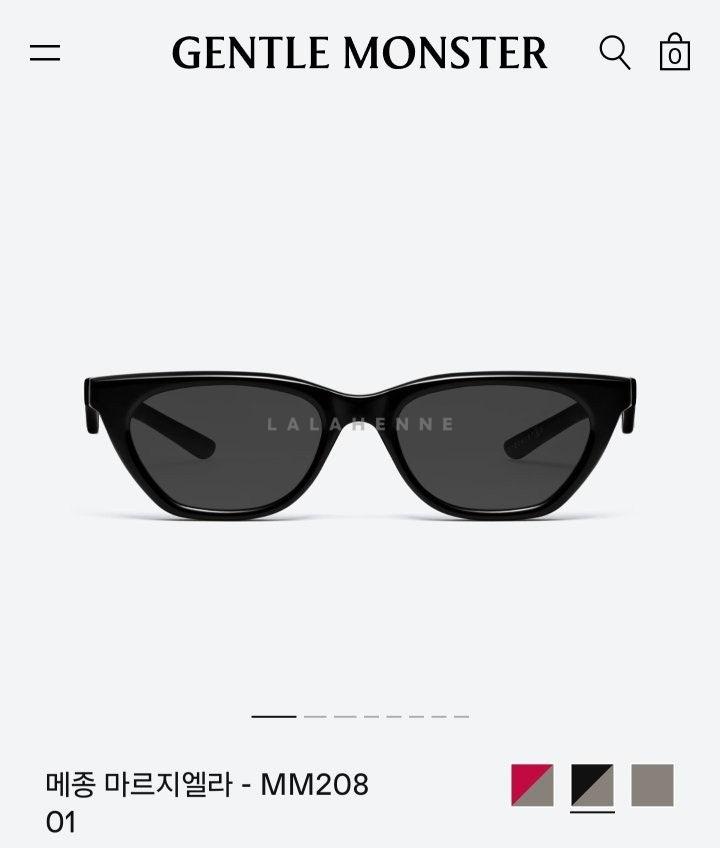This screenshot has width=720, height=848.
Task: Select the black and grey color swatch
Action: [592, 785]
